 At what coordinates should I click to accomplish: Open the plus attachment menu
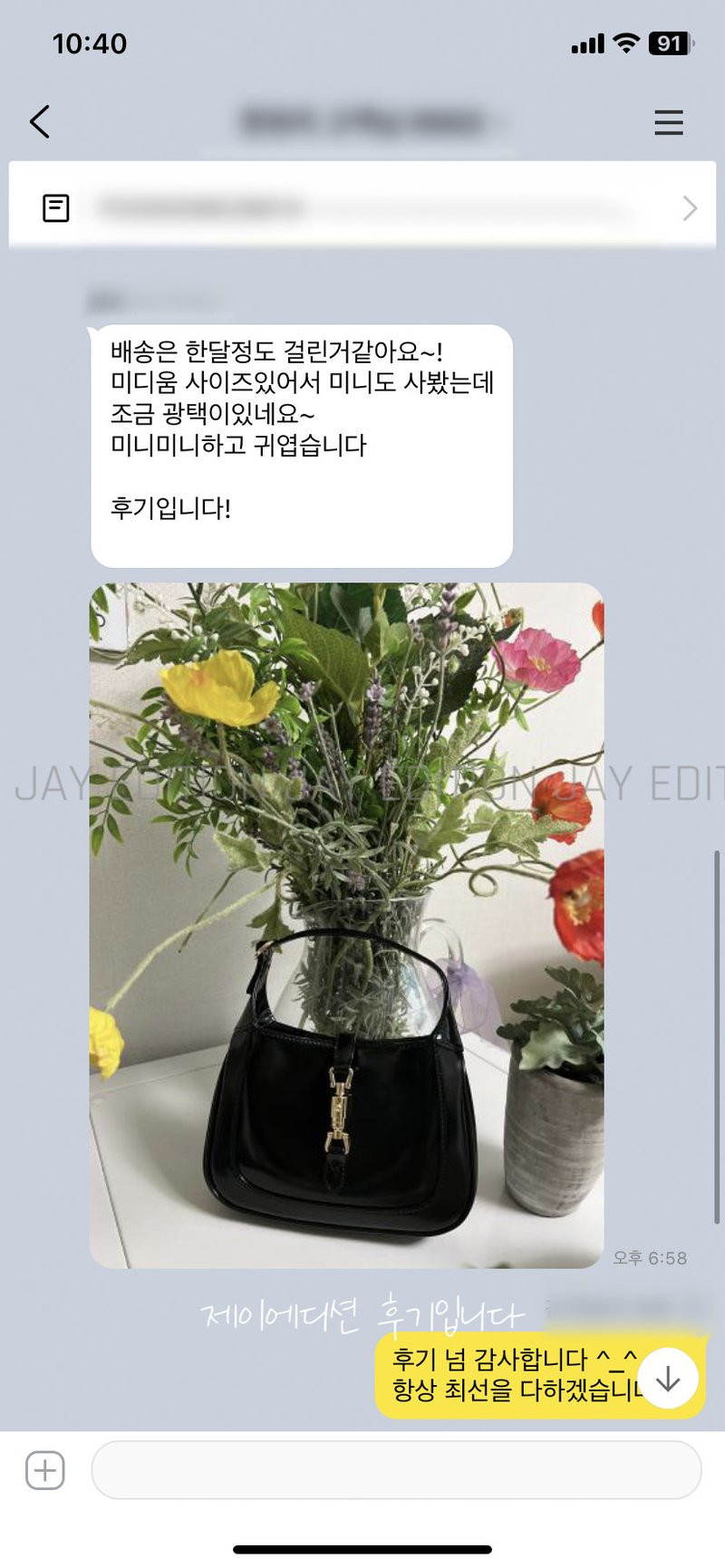pos(45,1469)
